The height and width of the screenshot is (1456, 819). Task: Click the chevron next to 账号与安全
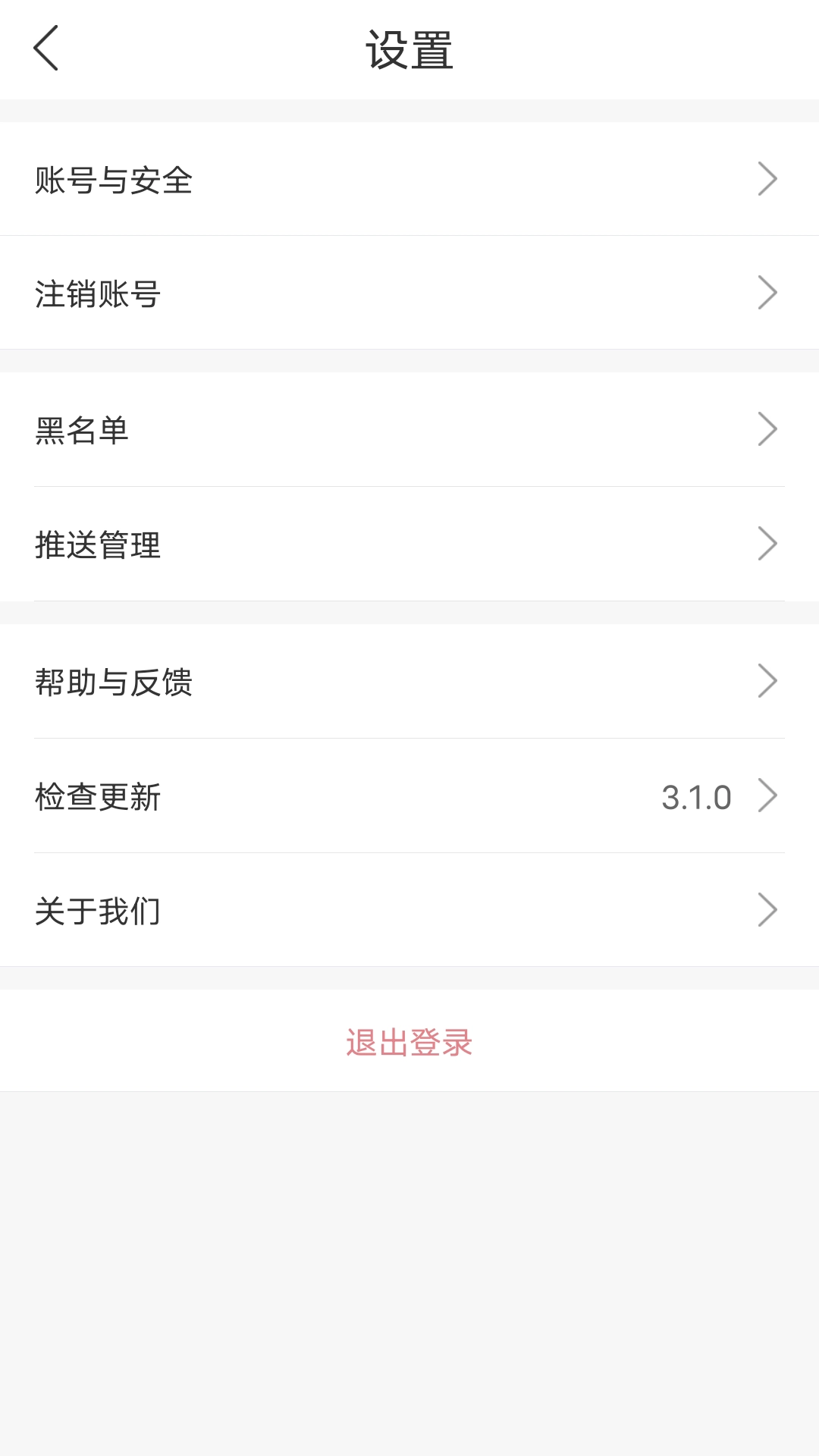pyautogui.click(x=769, y=178)
